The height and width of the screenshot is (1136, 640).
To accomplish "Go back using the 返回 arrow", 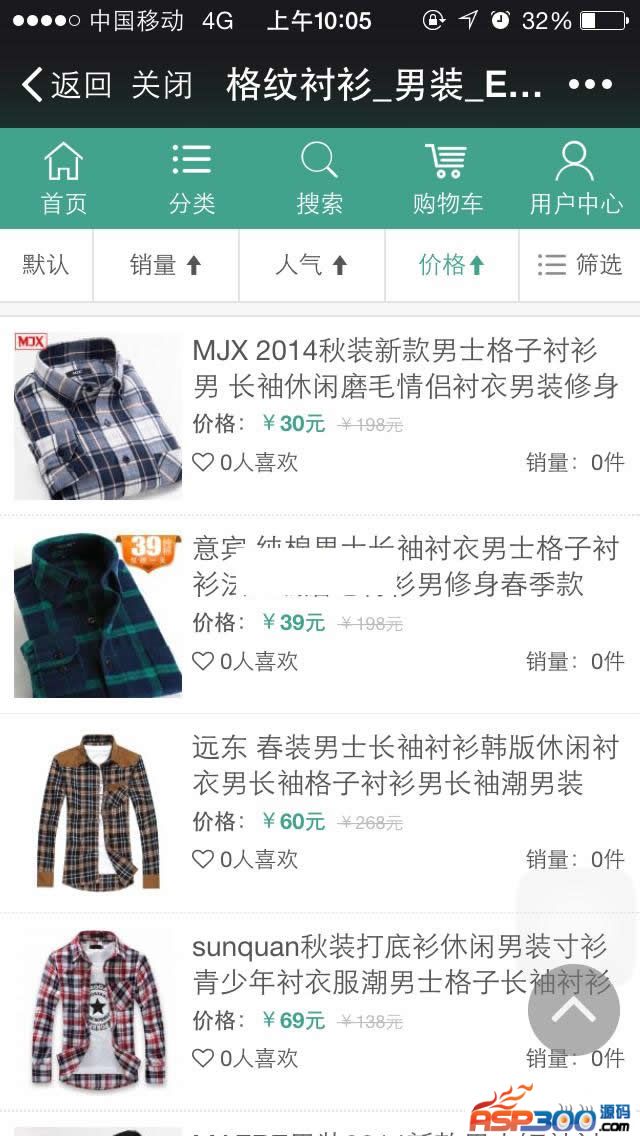I will click(x=66, y=85).
